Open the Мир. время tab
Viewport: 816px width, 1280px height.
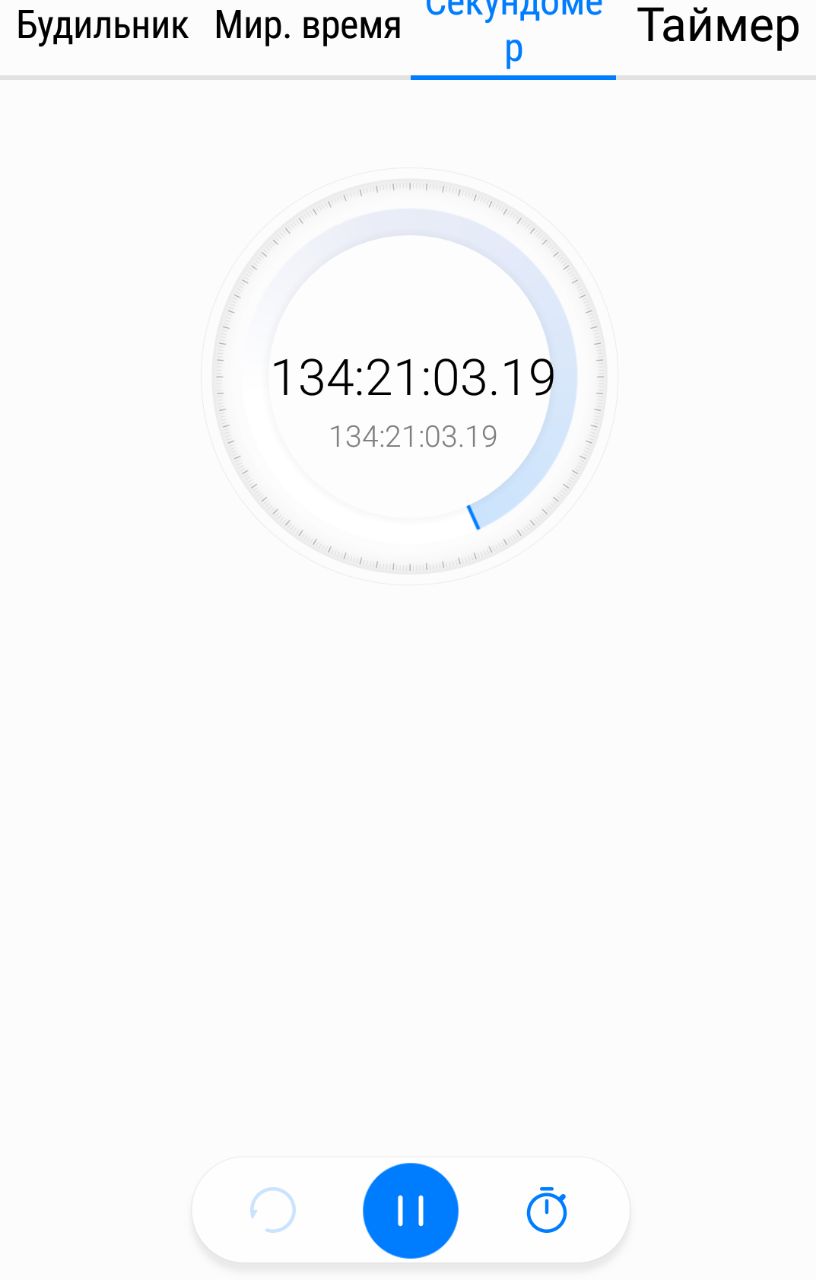click(x=308, y=27)
